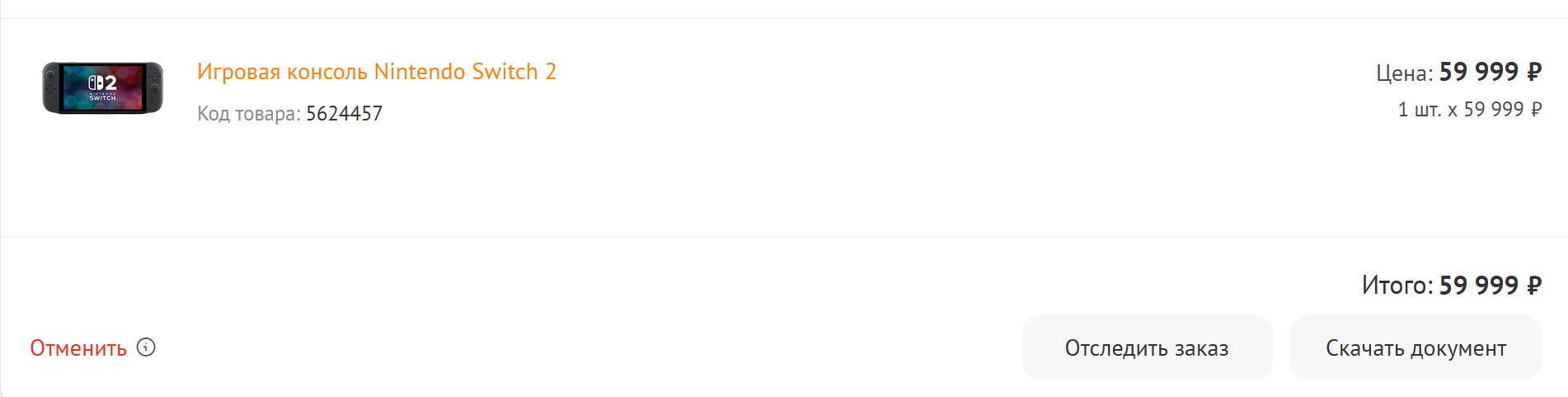Tap the Nintendo Switch 2 product image

click(x=103, y=87)
